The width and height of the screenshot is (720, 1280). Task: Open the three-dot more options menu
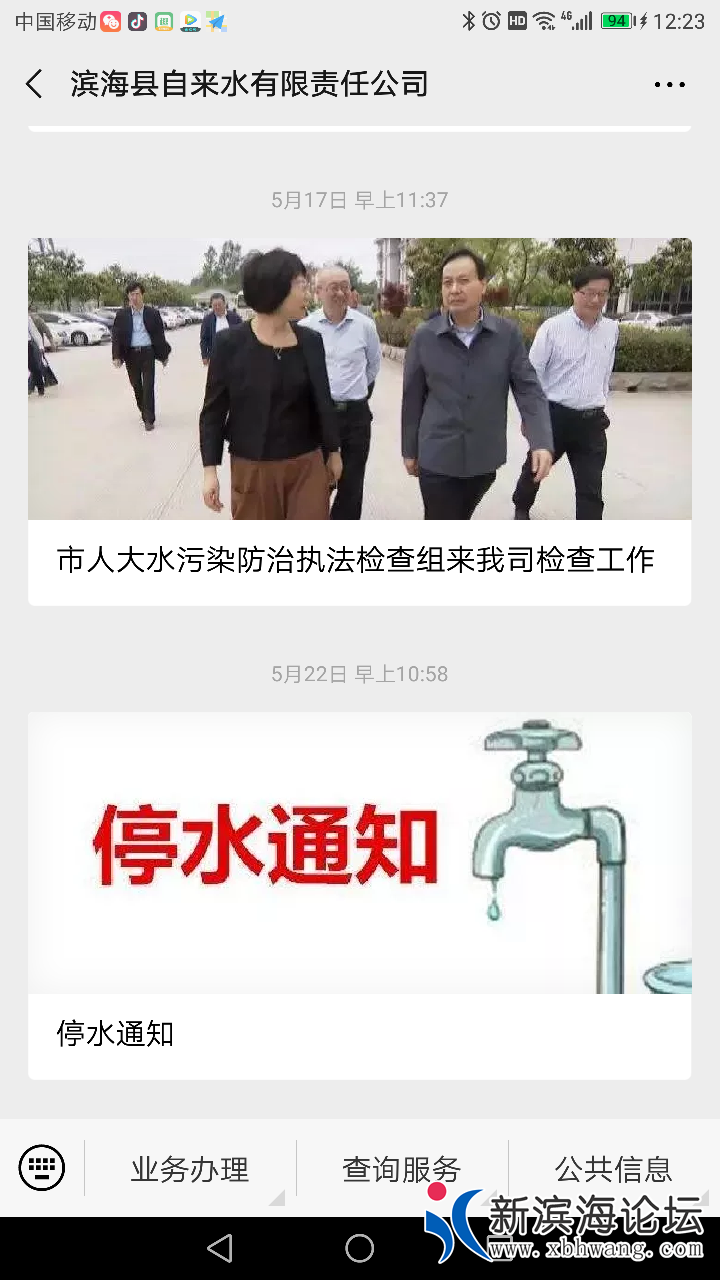669,85
